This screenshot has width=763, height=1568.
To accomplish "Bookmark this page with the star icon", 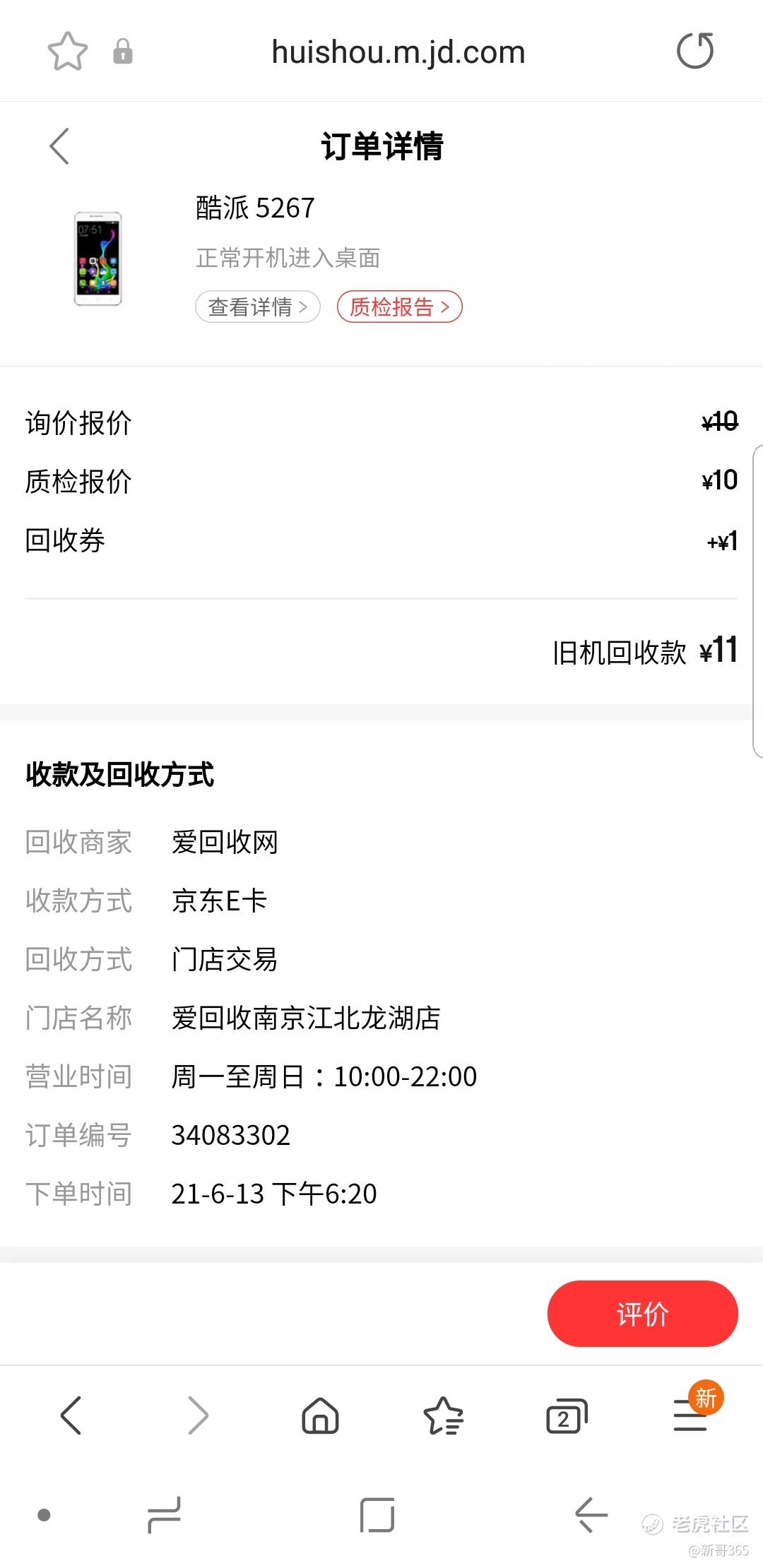I will (67, 52).
